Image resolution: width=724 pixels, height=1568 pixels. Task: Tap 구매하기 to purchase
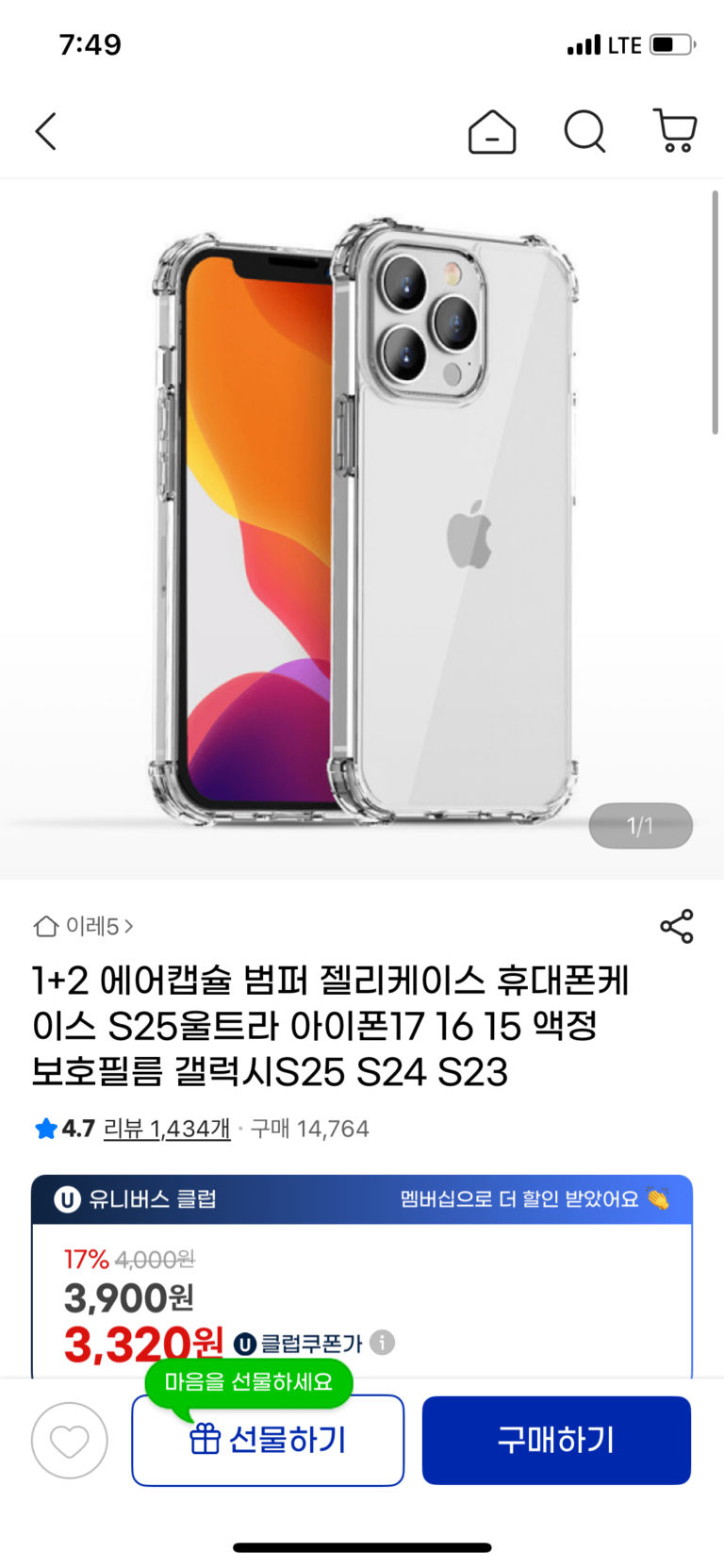(x=556, y=1441)
